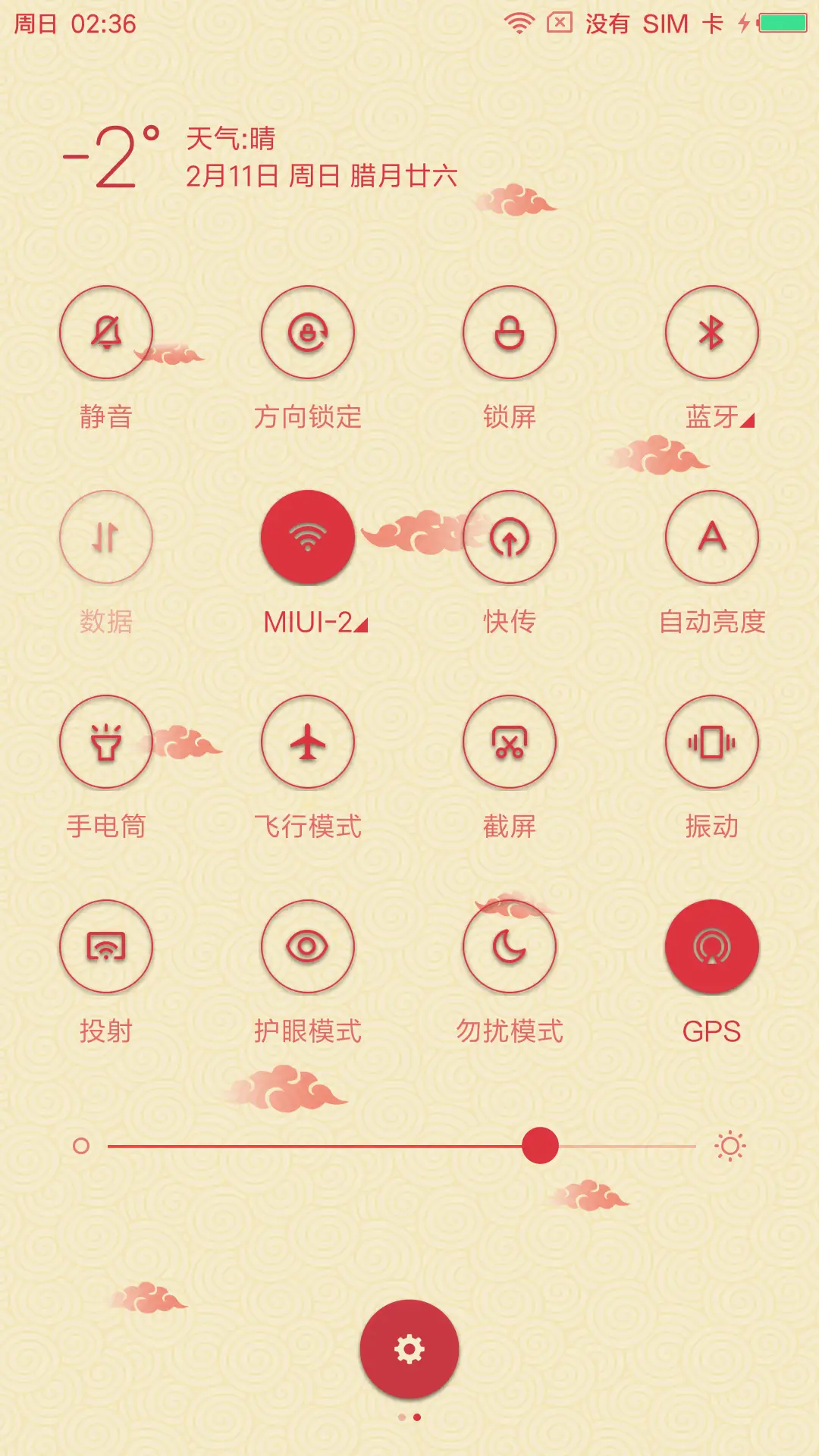Turn on 护眼模式 eye protection mode
This screenshot has height=1456, width=819.
pyautogui.click(x=308, y=947)
